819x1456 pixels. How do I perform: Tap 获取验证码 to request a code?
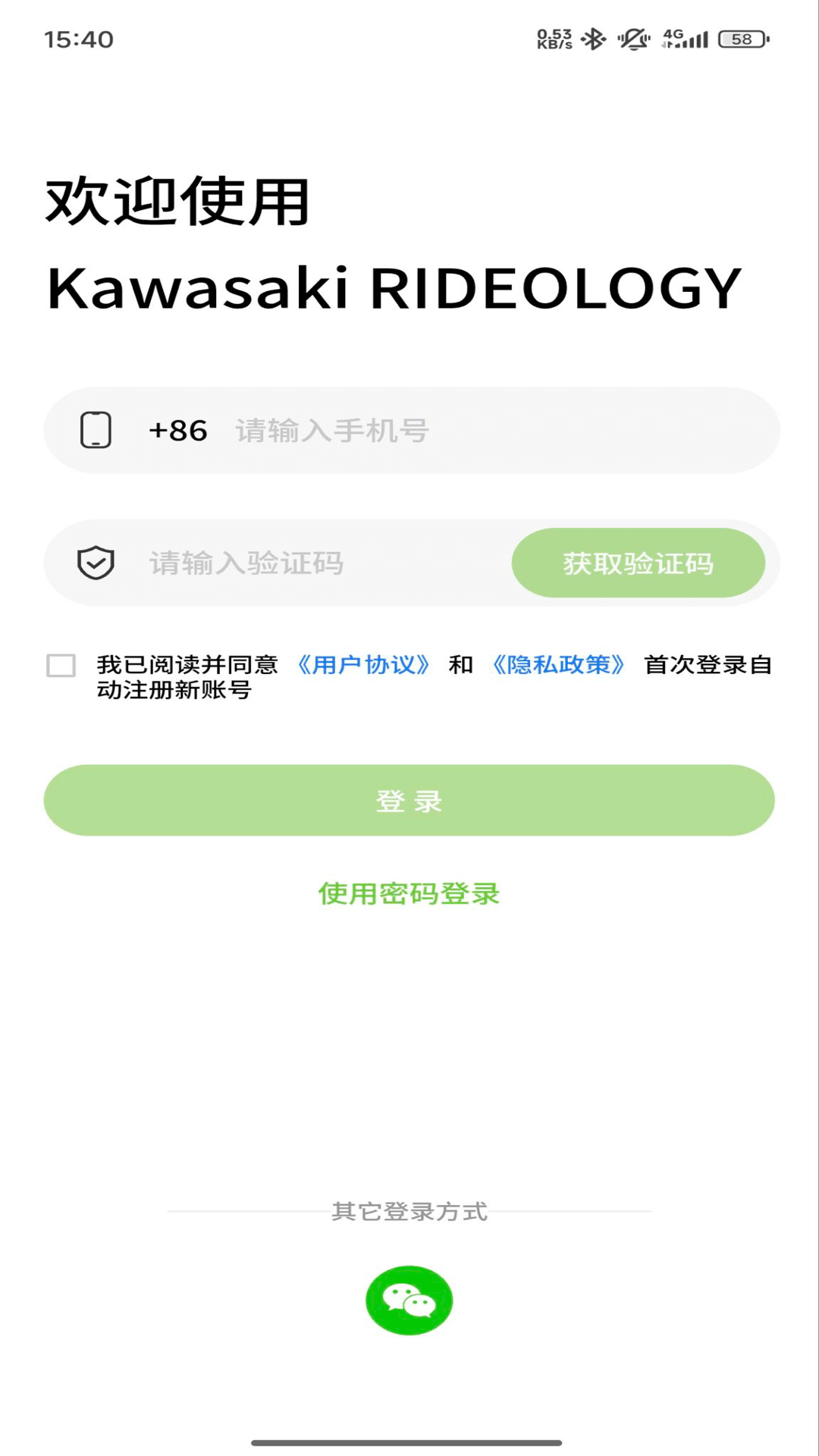pos(638,563)
